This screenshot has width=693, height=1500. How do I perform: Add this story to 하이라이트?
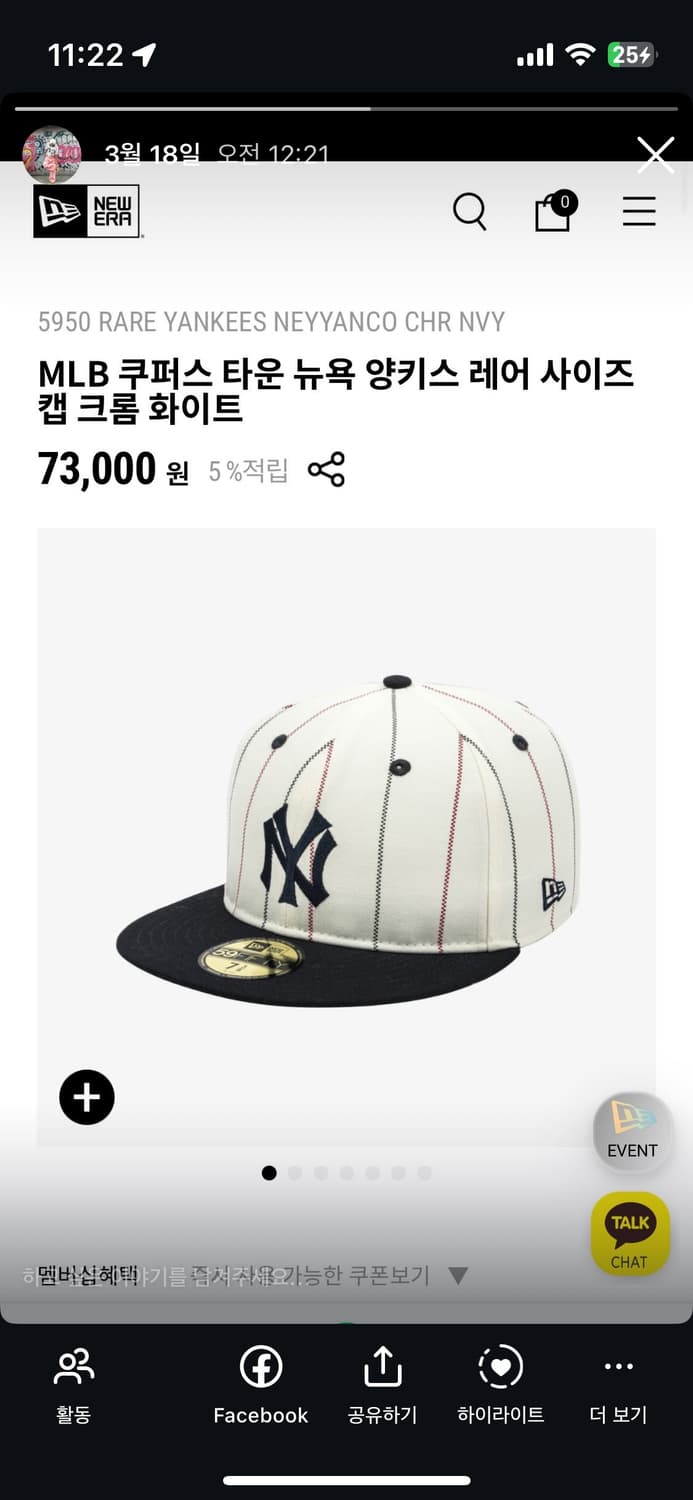tap(500, 1383)
